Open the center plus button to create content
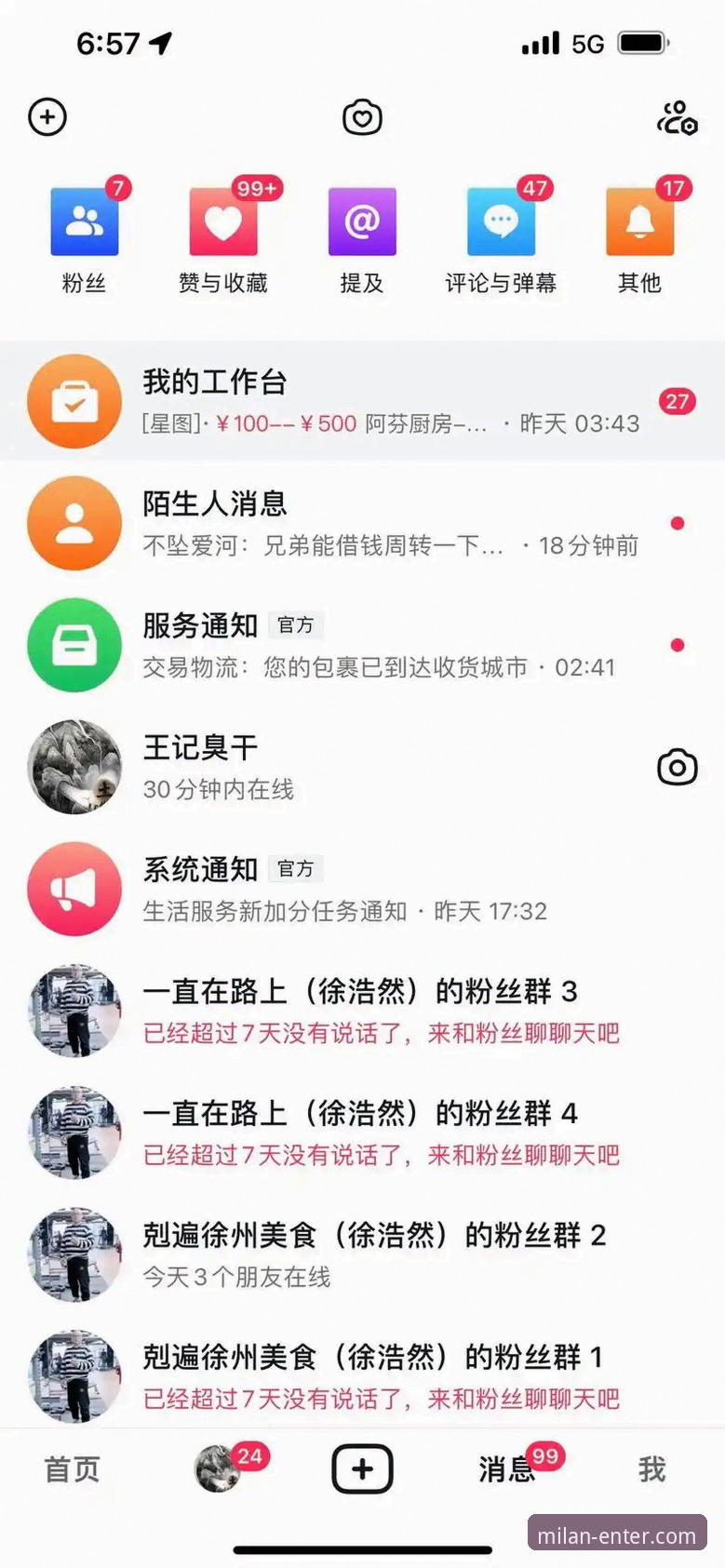This screenshot has height=1568, width=725. (362, 1467)
